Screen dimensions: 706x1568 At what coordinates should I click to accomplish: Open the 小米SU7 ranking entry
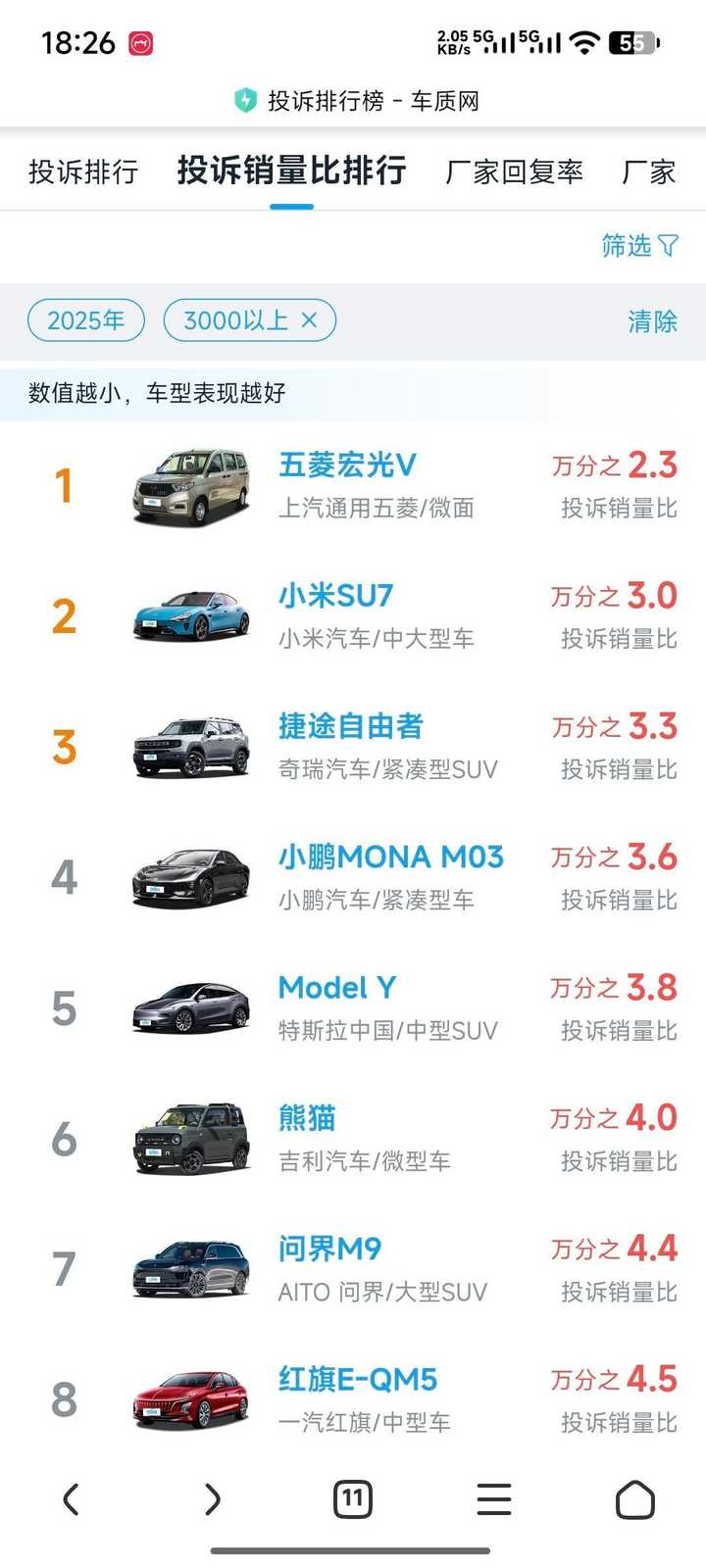tap(335, 596)
